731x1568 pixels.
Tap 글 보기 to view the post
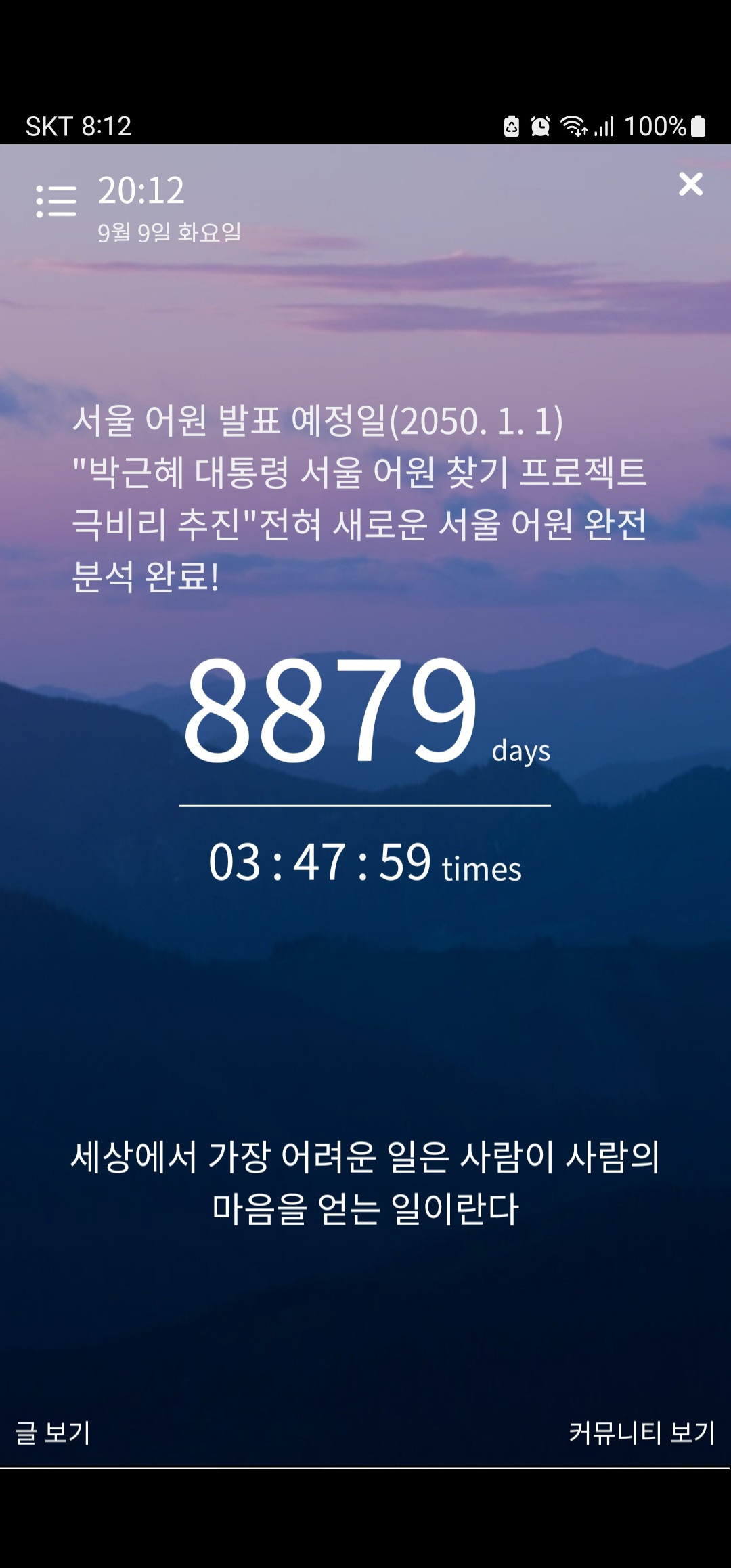click(53, 1433)
